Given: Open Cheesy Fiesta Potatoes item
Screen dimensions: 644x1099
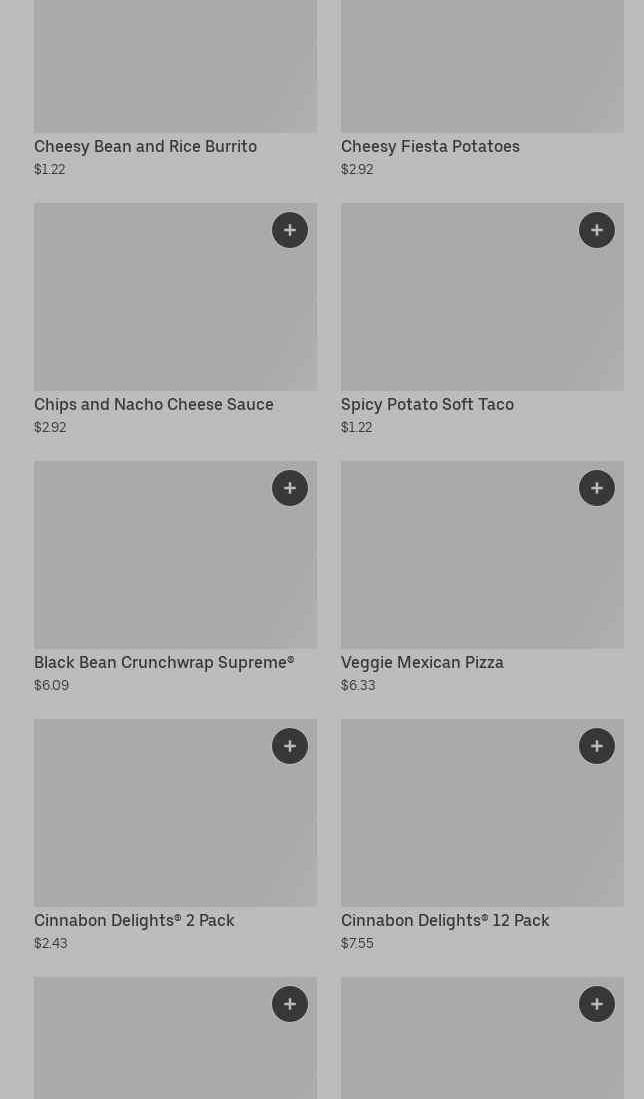Looking at the screenshot, I should pos(430,146).
